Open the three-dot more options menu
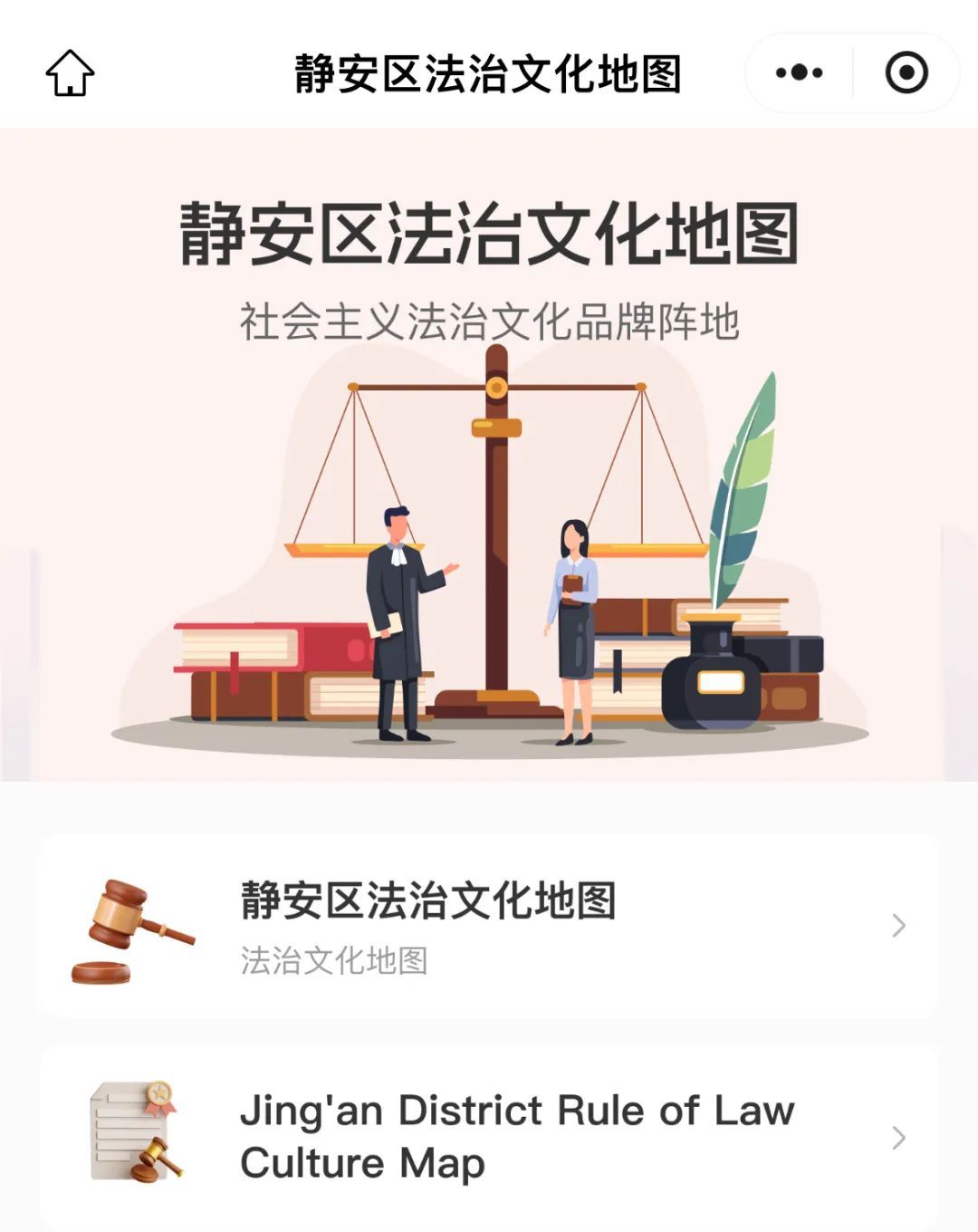 click(x=799, y=72)
